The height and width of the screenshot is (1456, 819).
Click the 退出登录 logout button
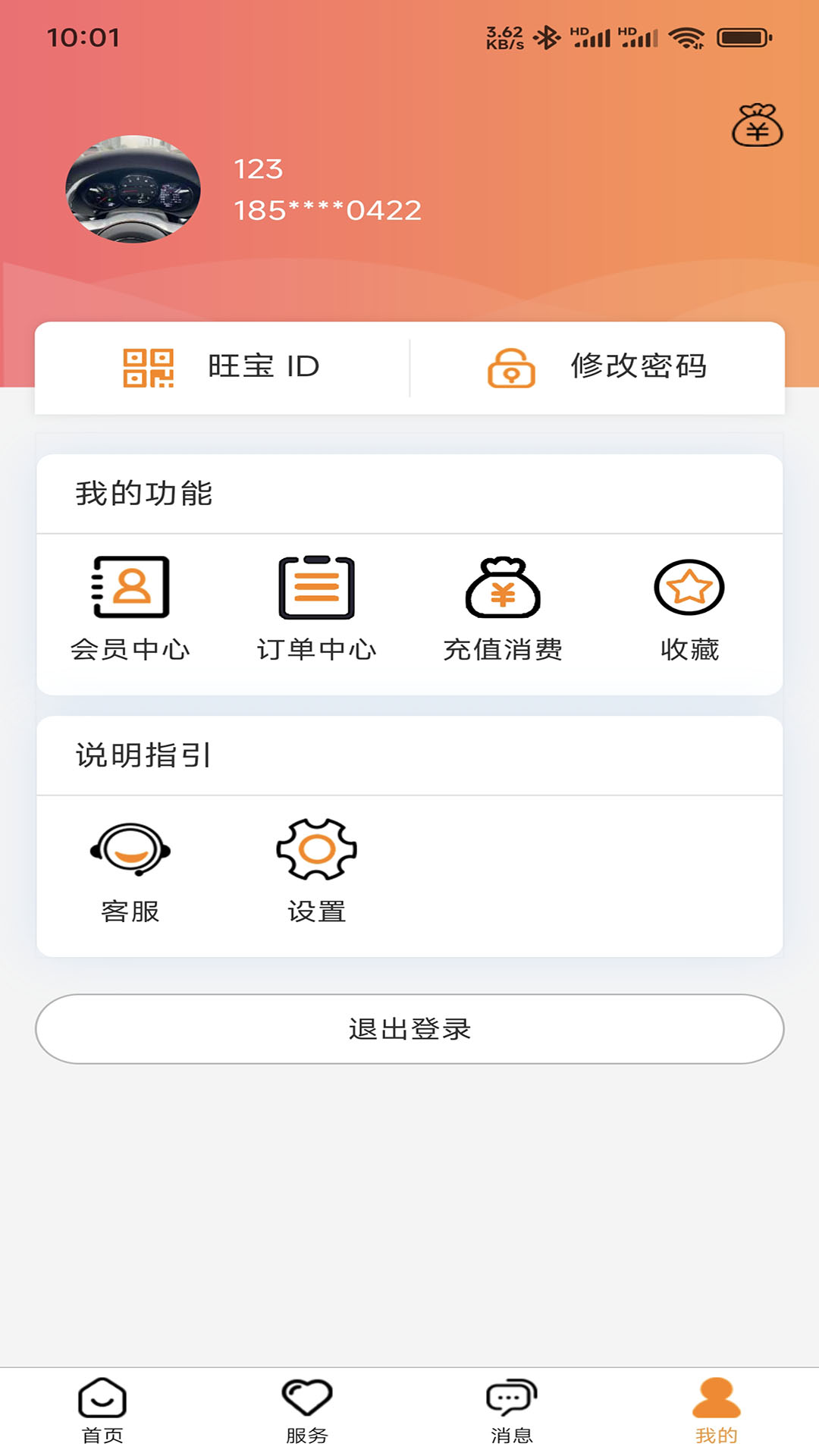[409, 1030]
